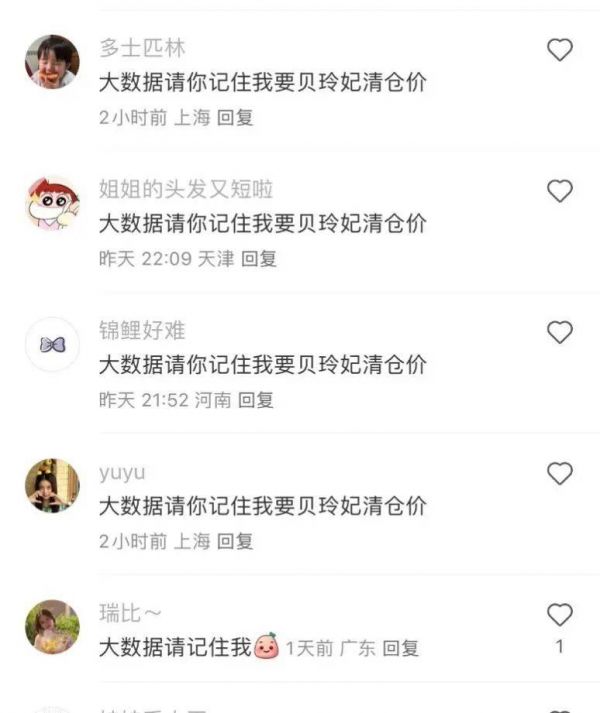This screenshot has width=600, height=713.
Task: Visit yuyu's profile via avatar
Action: pos(52,486)
